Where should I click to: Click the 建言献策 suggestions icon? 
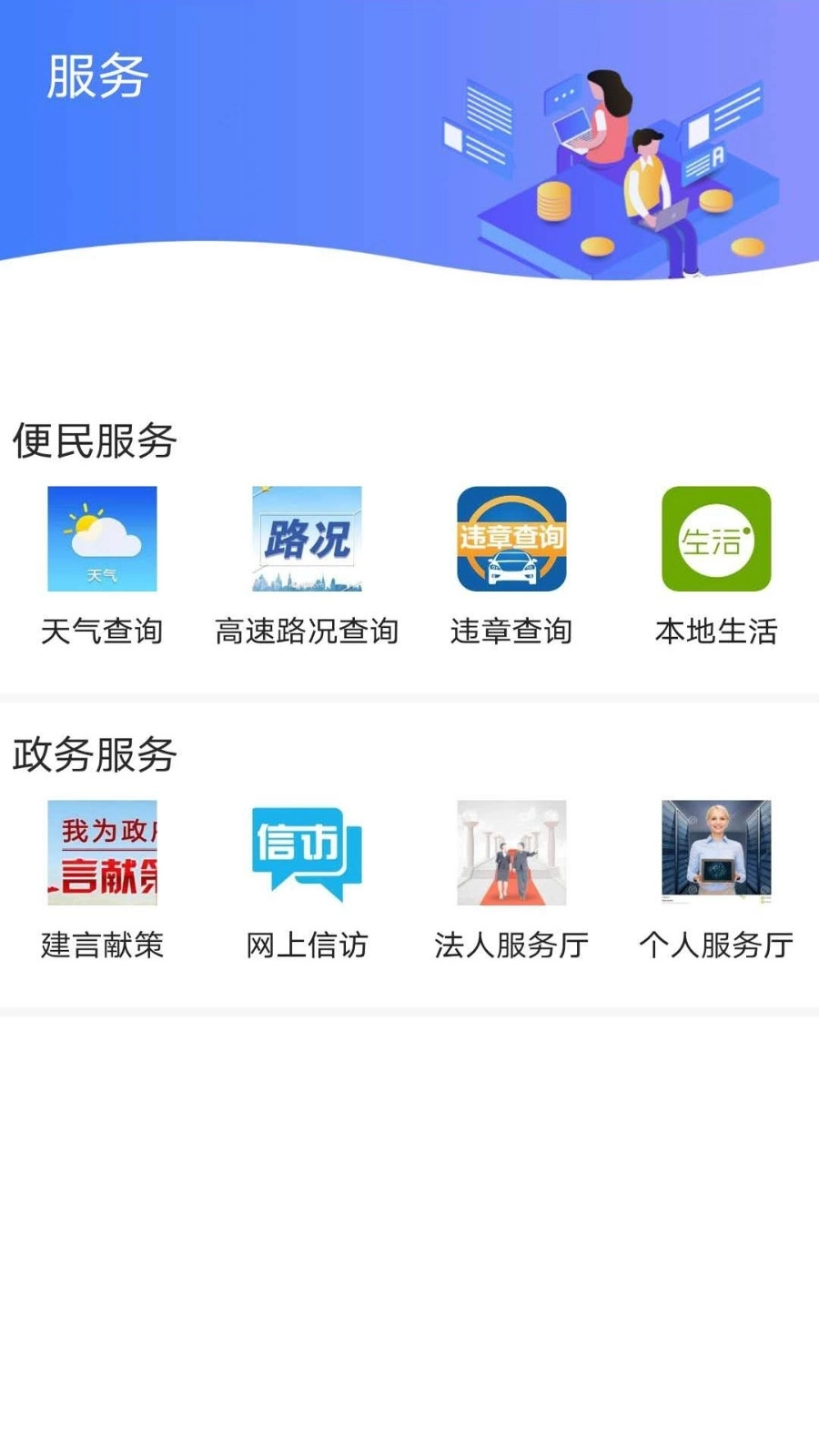[x=102, y=854]
